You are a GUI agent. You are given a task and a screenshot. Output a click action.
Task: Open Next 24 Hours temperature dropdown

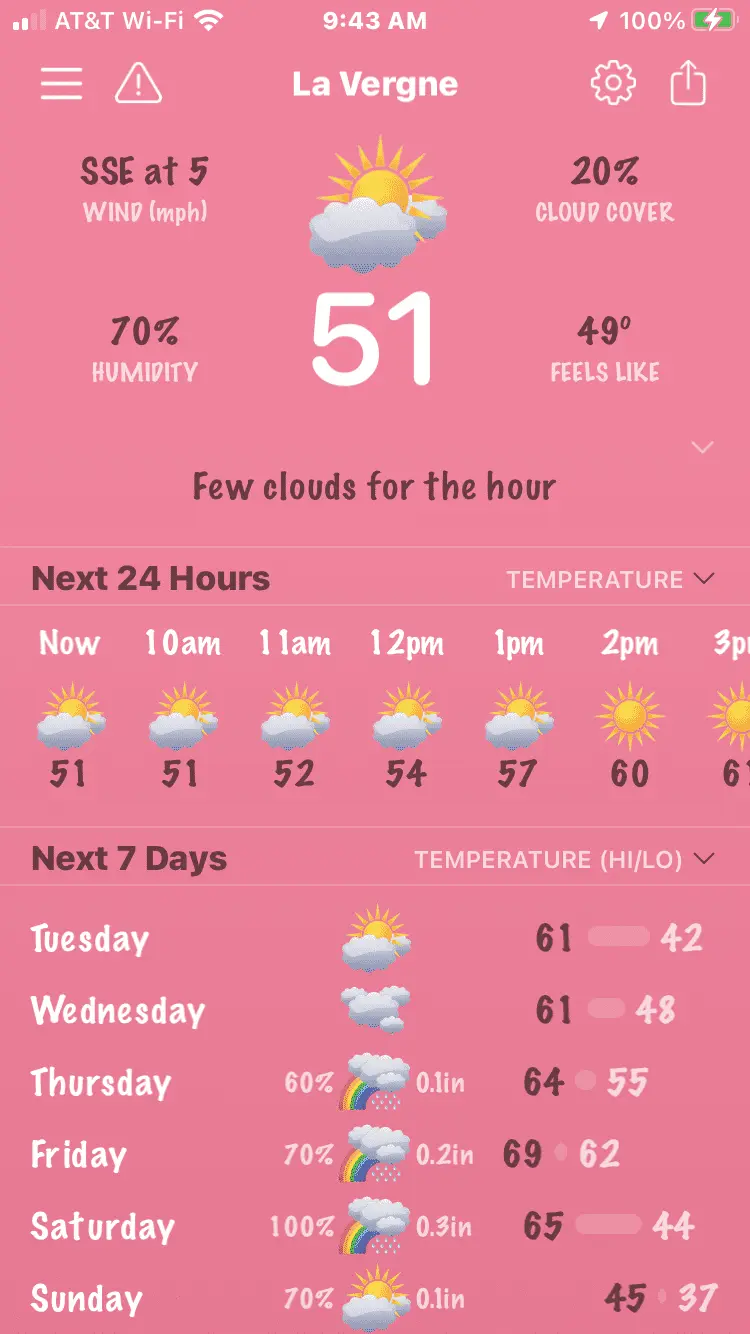click(610, 579)
